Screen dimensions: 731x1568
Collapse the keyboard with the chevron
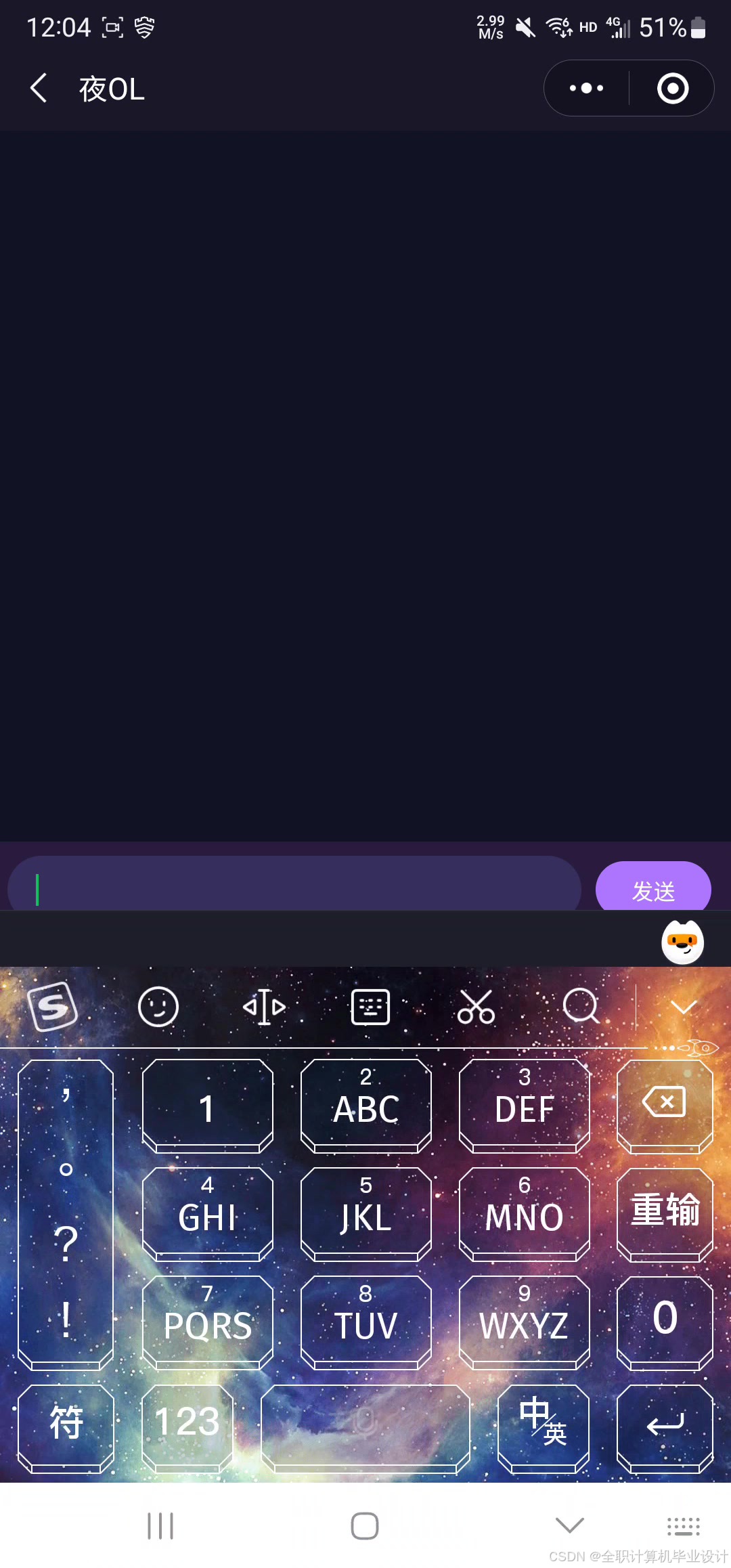pos(684,1007)
